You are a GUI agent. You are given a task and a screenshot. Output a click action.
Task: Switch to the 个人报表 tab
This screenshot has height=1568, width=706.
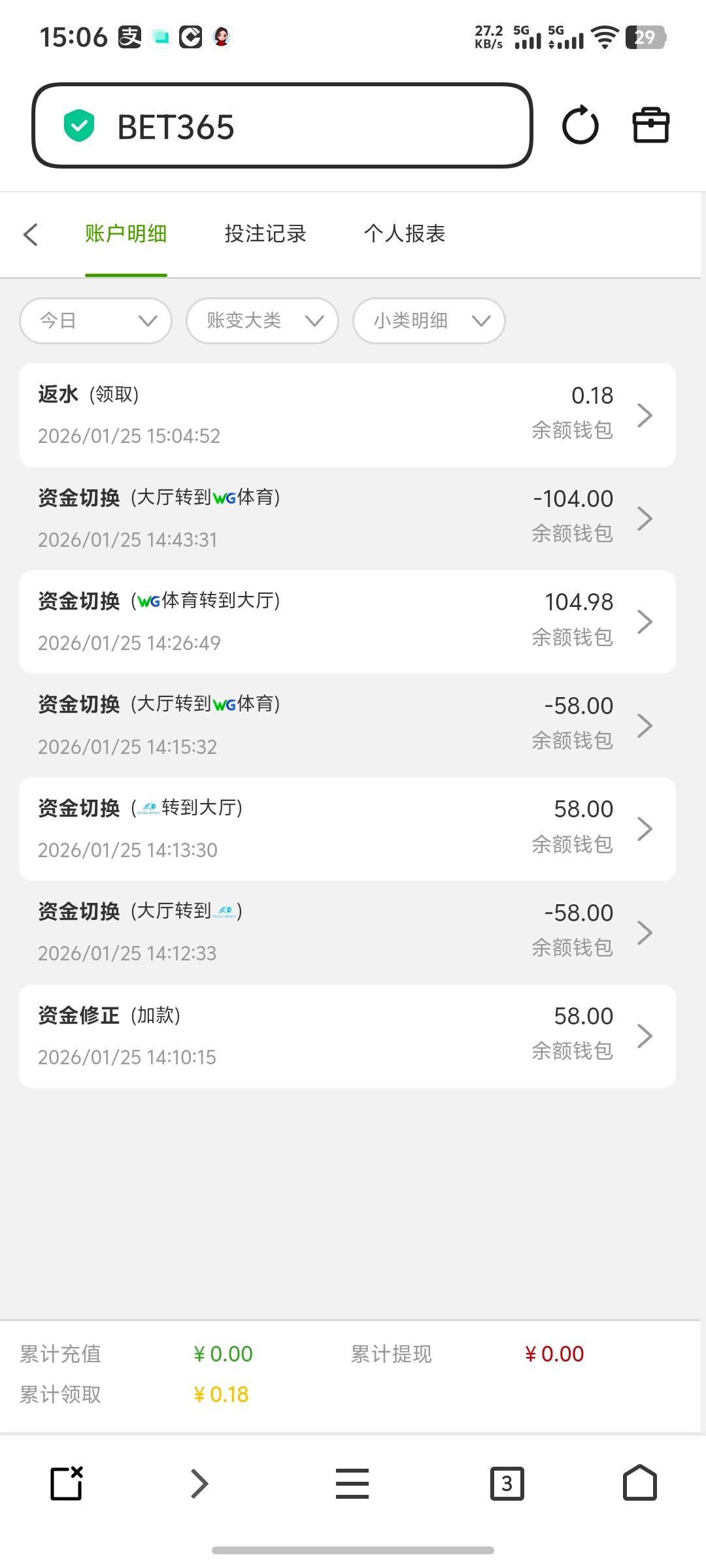pos(405,234)
